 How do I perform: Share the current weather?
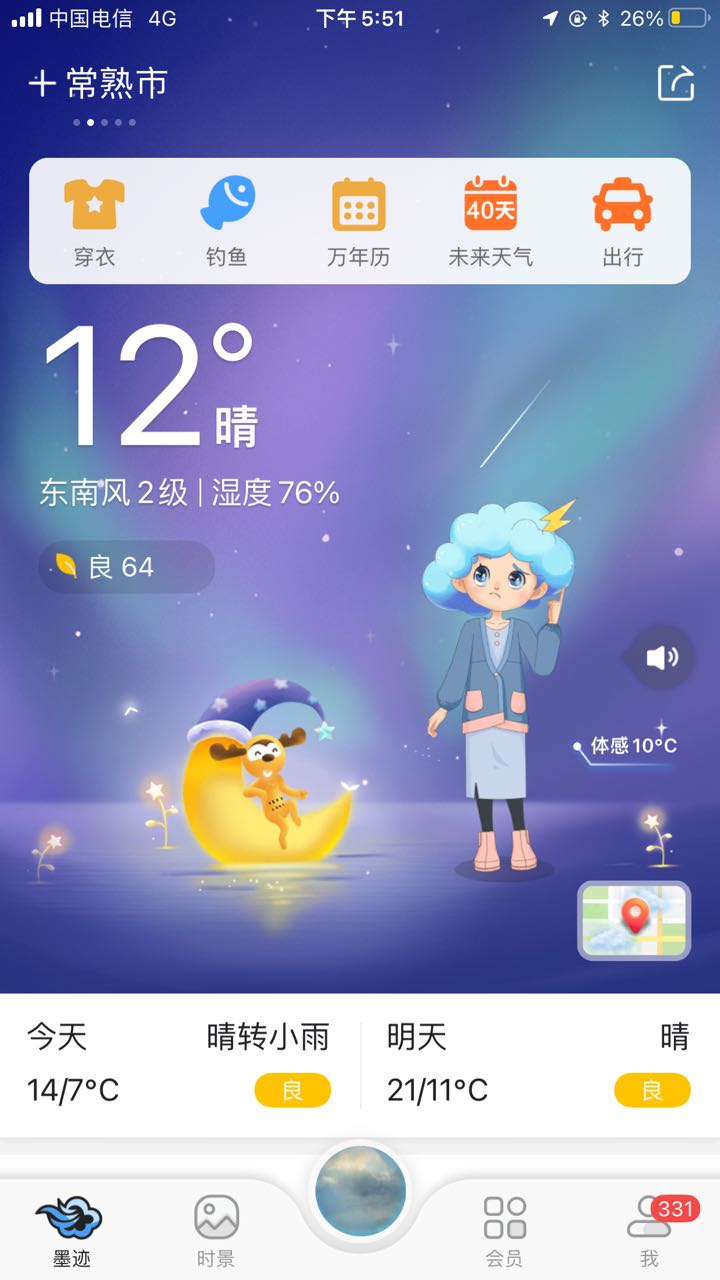675,83
